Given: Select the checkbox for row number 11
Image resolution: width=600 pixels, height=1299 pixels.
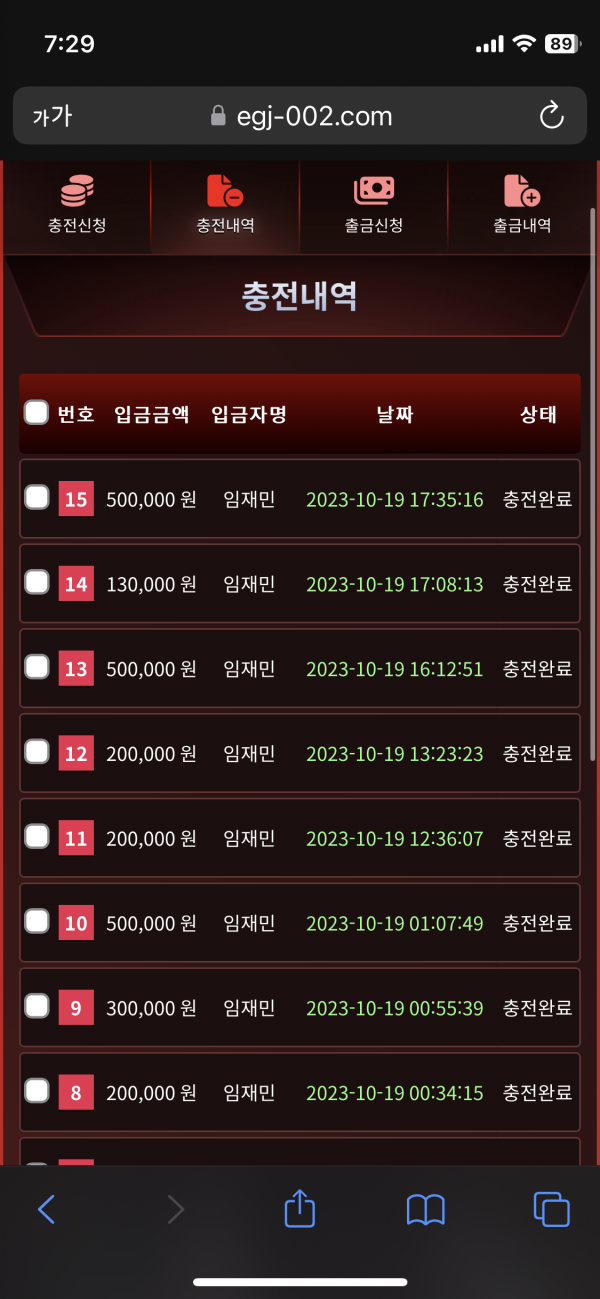Looking at the screenshot, I should click(36, 837).
